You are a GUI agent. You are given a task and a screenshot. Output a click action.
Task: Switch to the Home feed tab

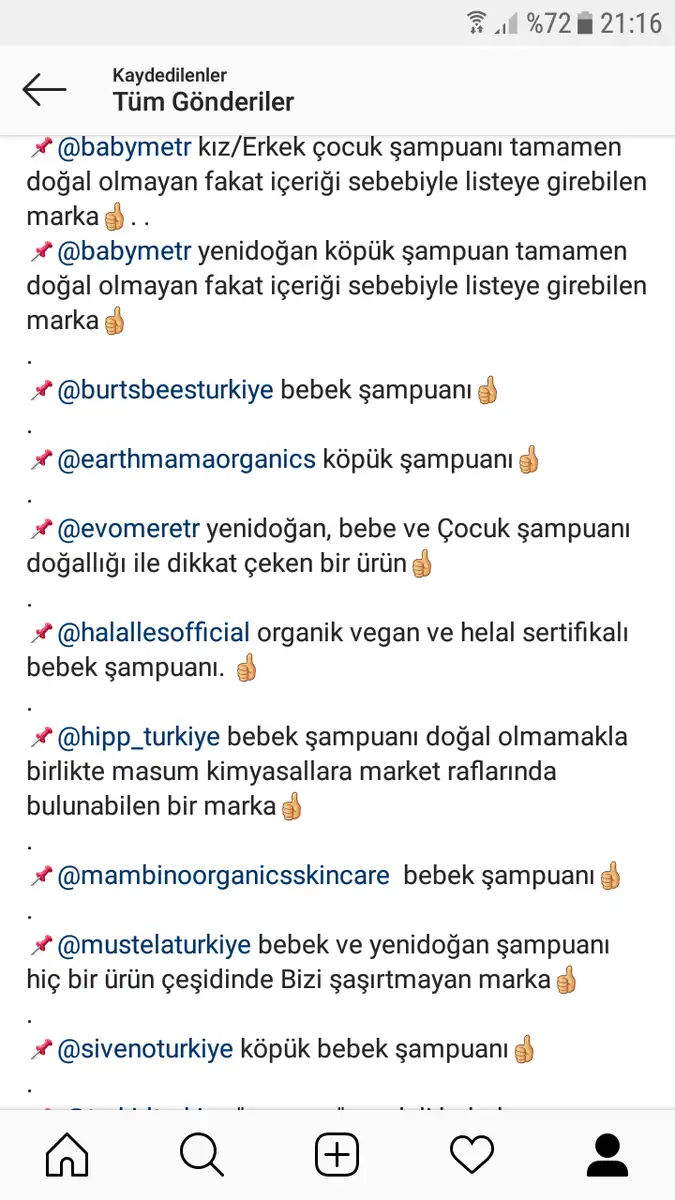(67, 1156)
